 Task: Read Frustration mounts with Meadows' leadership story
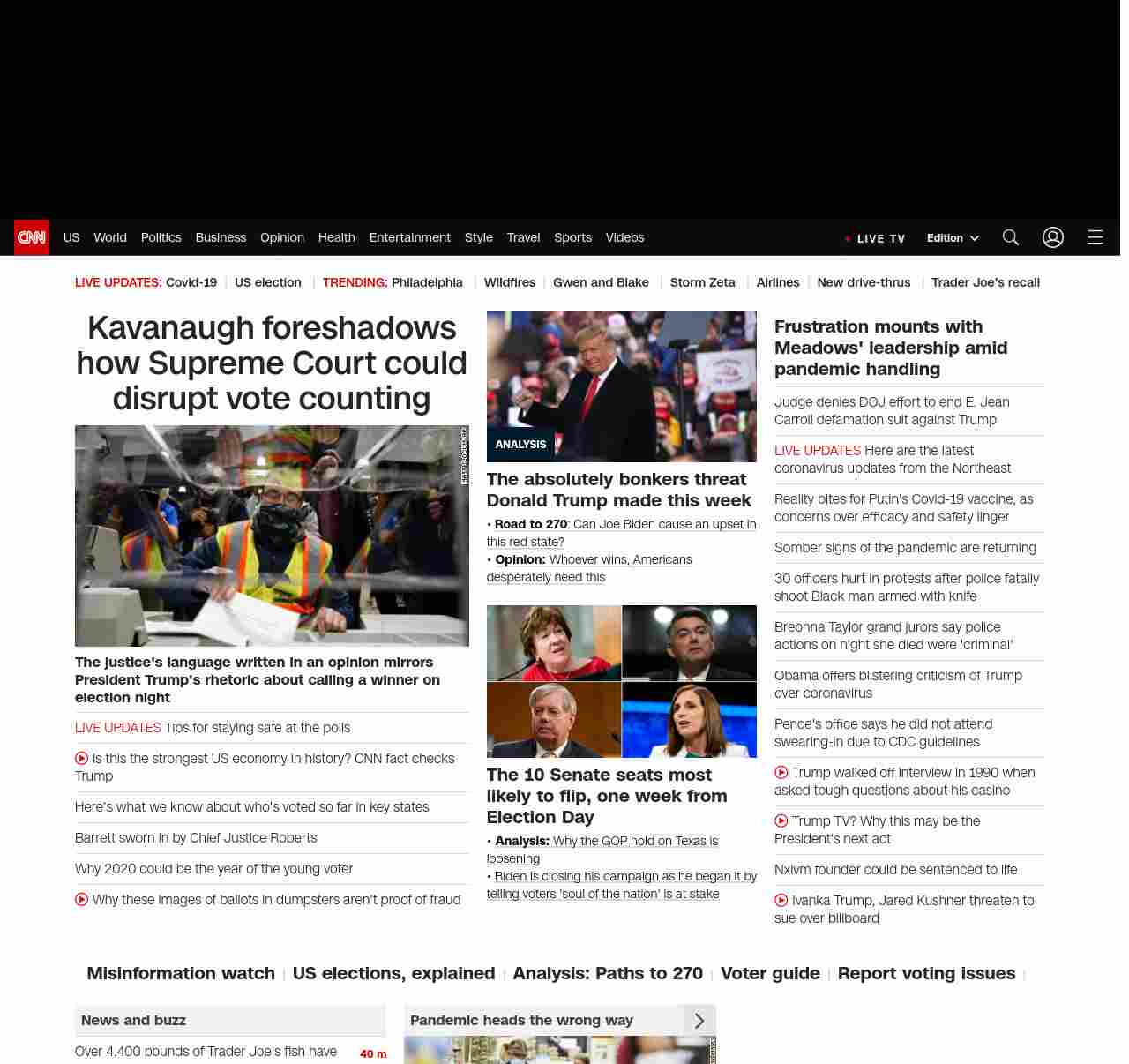click(891, 348)
